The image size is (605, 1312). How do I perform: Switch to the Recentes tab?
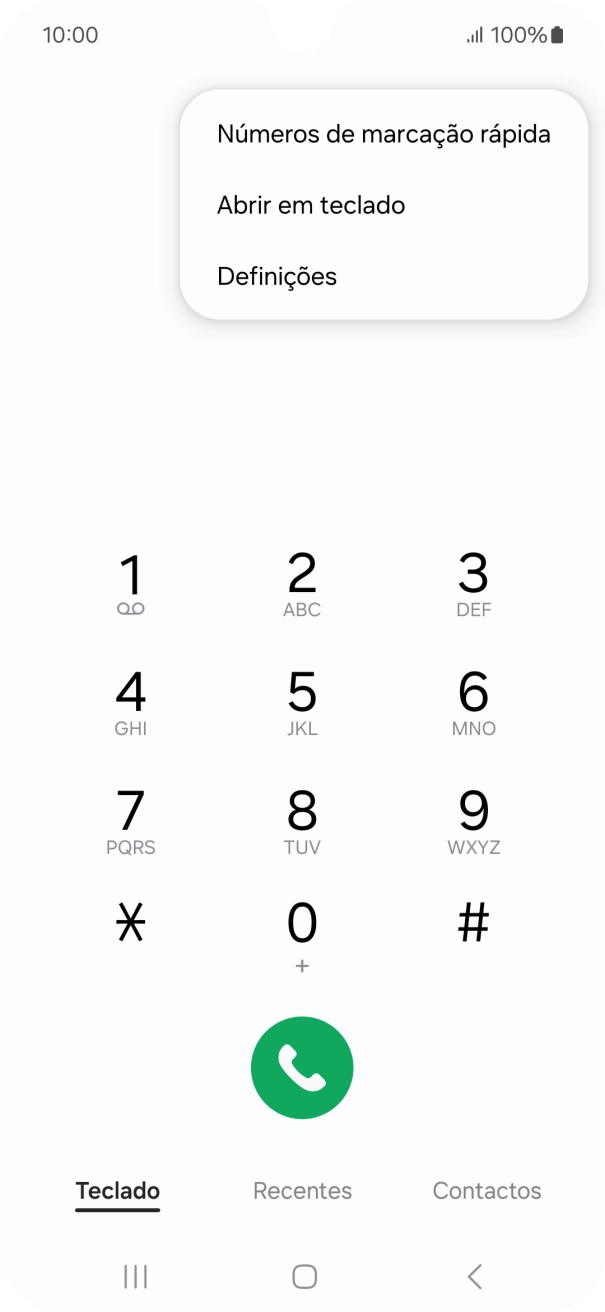(302, 1191)
